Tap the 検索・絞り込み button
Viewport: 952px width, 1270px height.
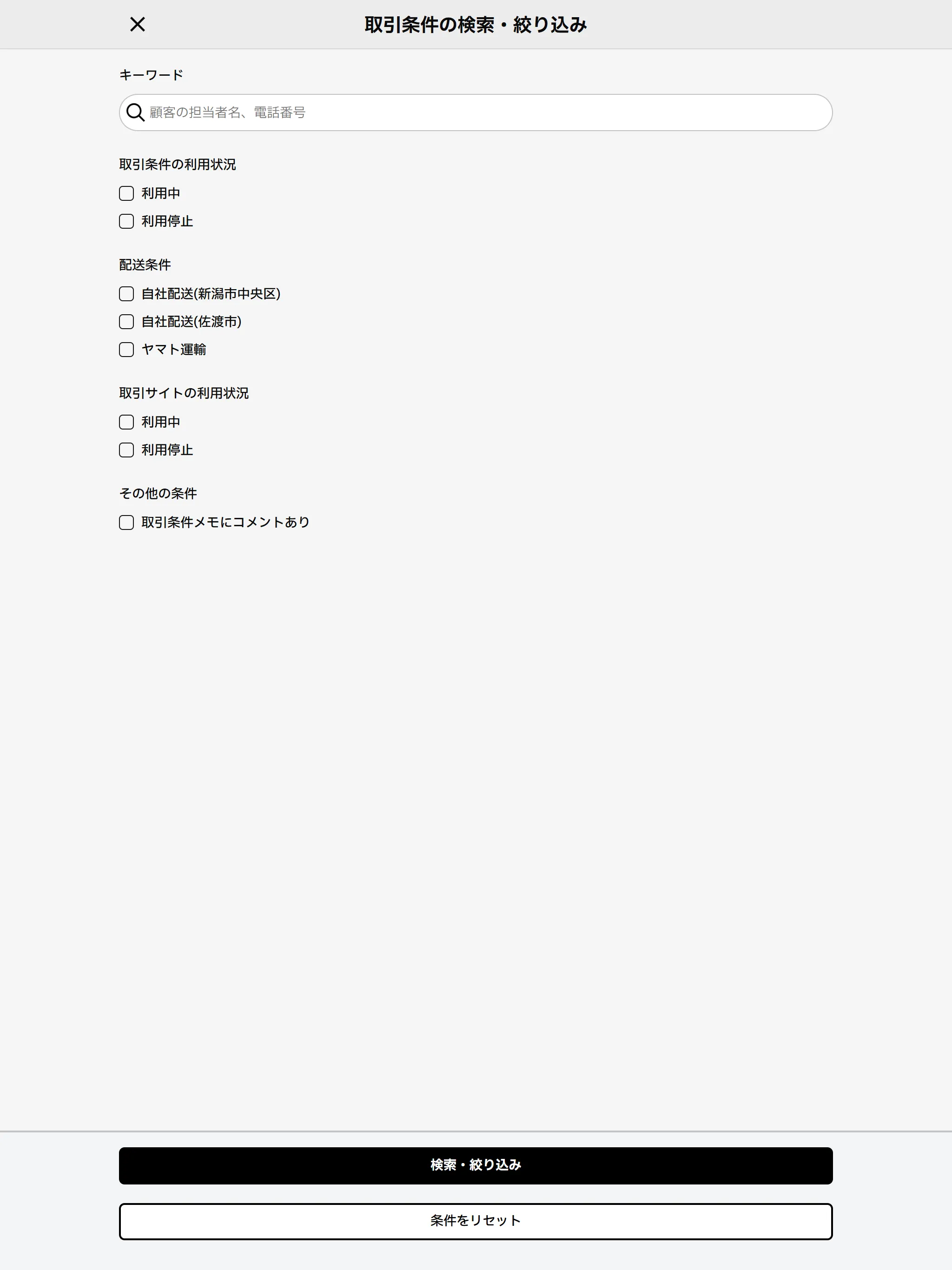coord(476,1165)
